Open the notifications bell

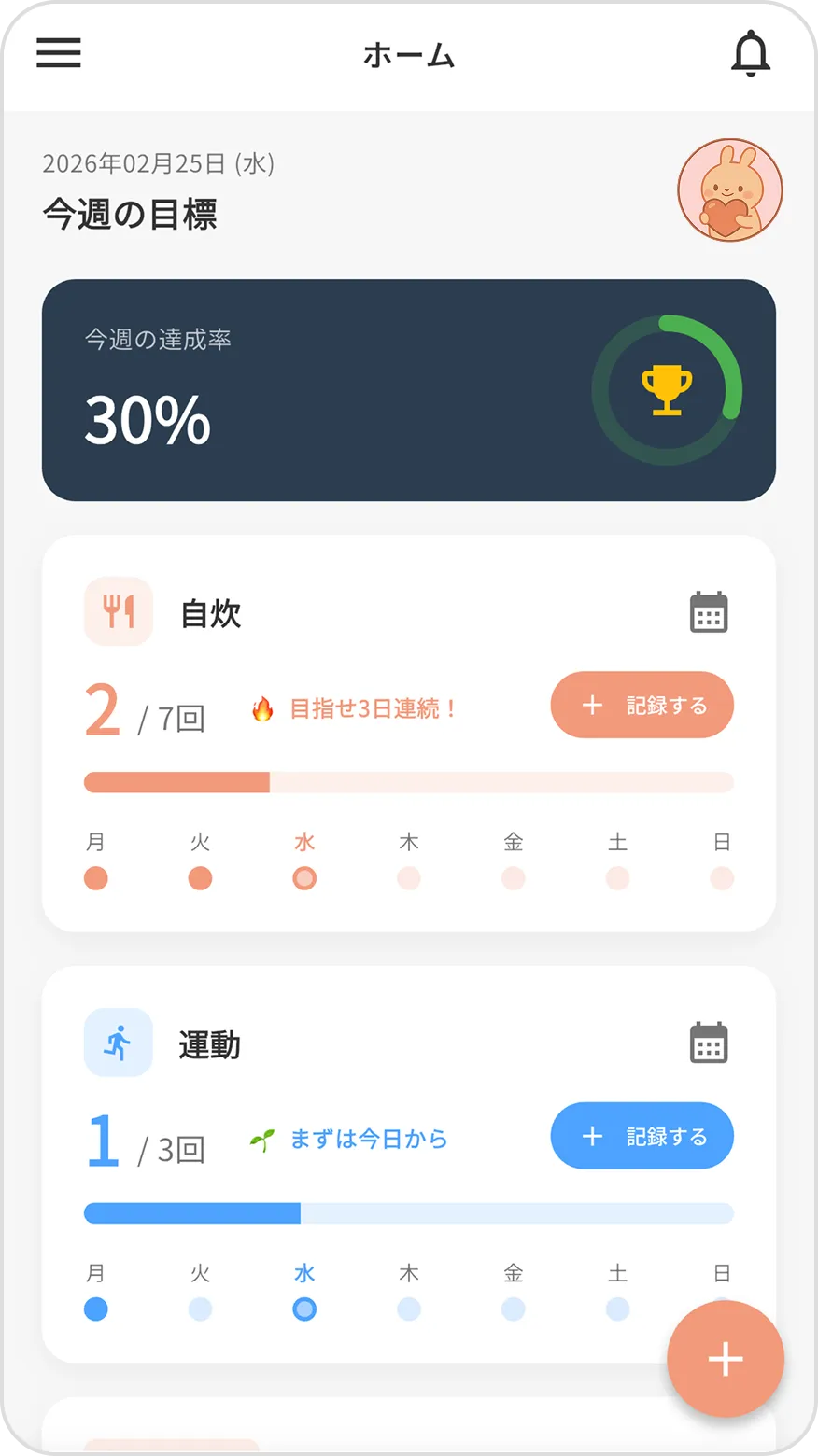[750, 53]
